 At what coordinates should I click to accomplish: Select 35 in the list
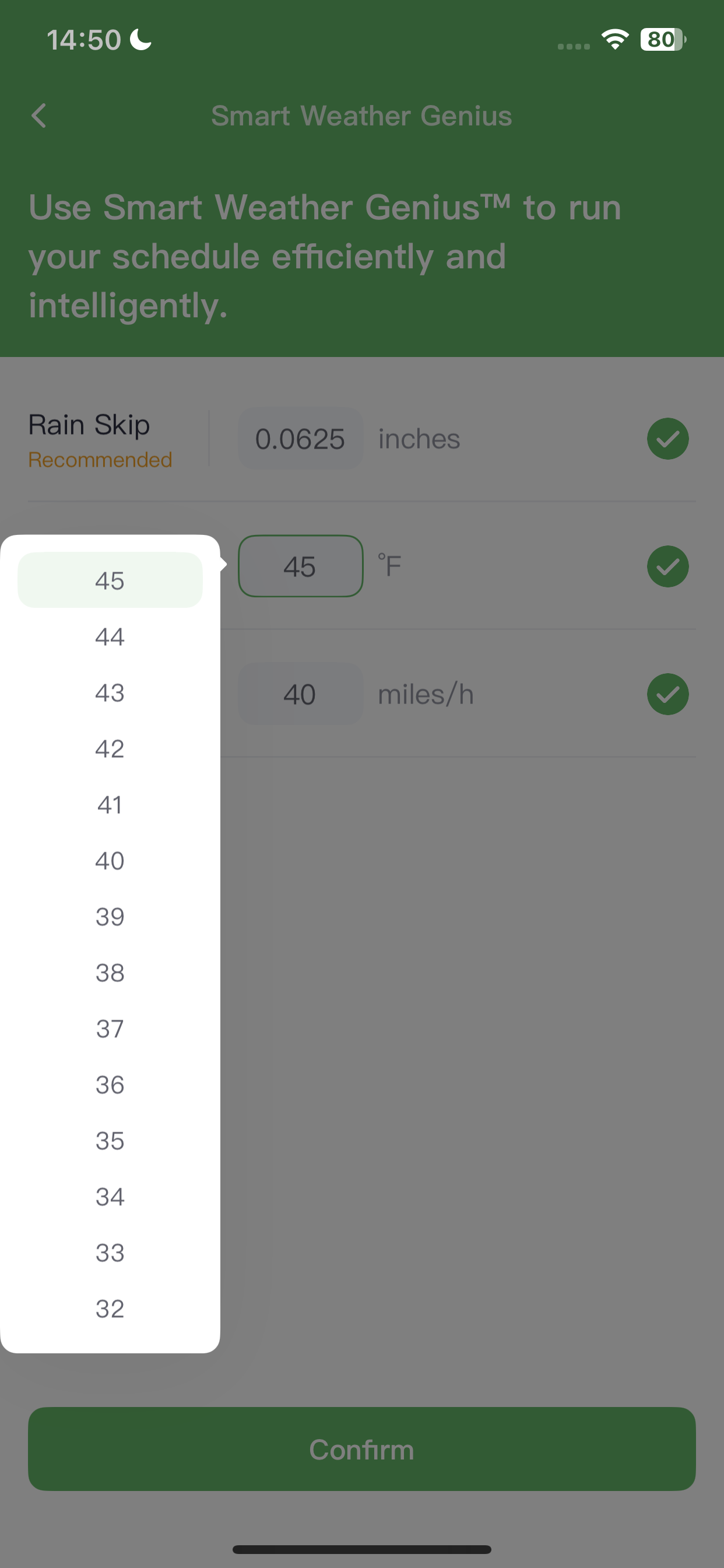point(110,1140)
